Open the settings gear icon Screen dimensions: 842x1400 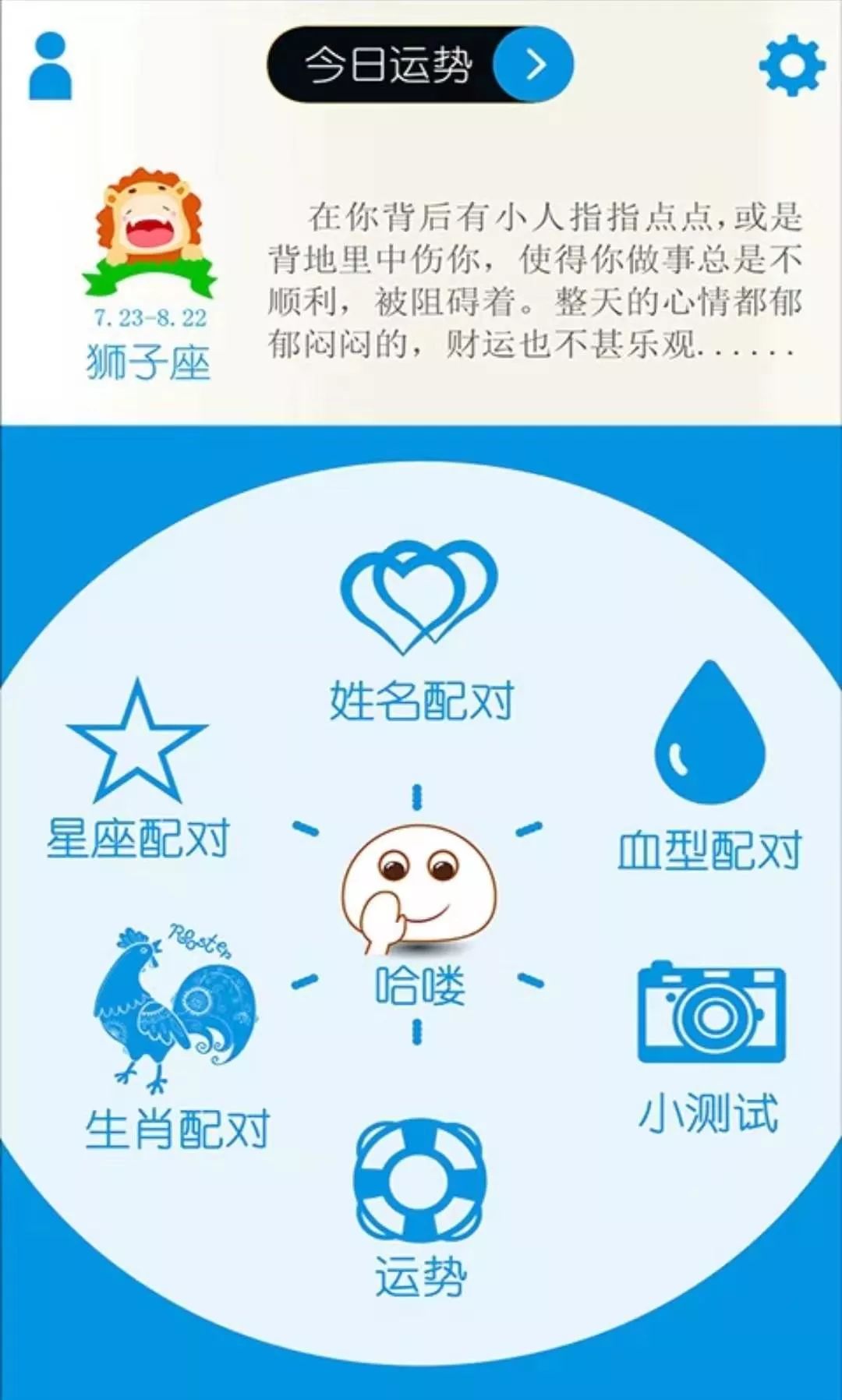point(791,66)
